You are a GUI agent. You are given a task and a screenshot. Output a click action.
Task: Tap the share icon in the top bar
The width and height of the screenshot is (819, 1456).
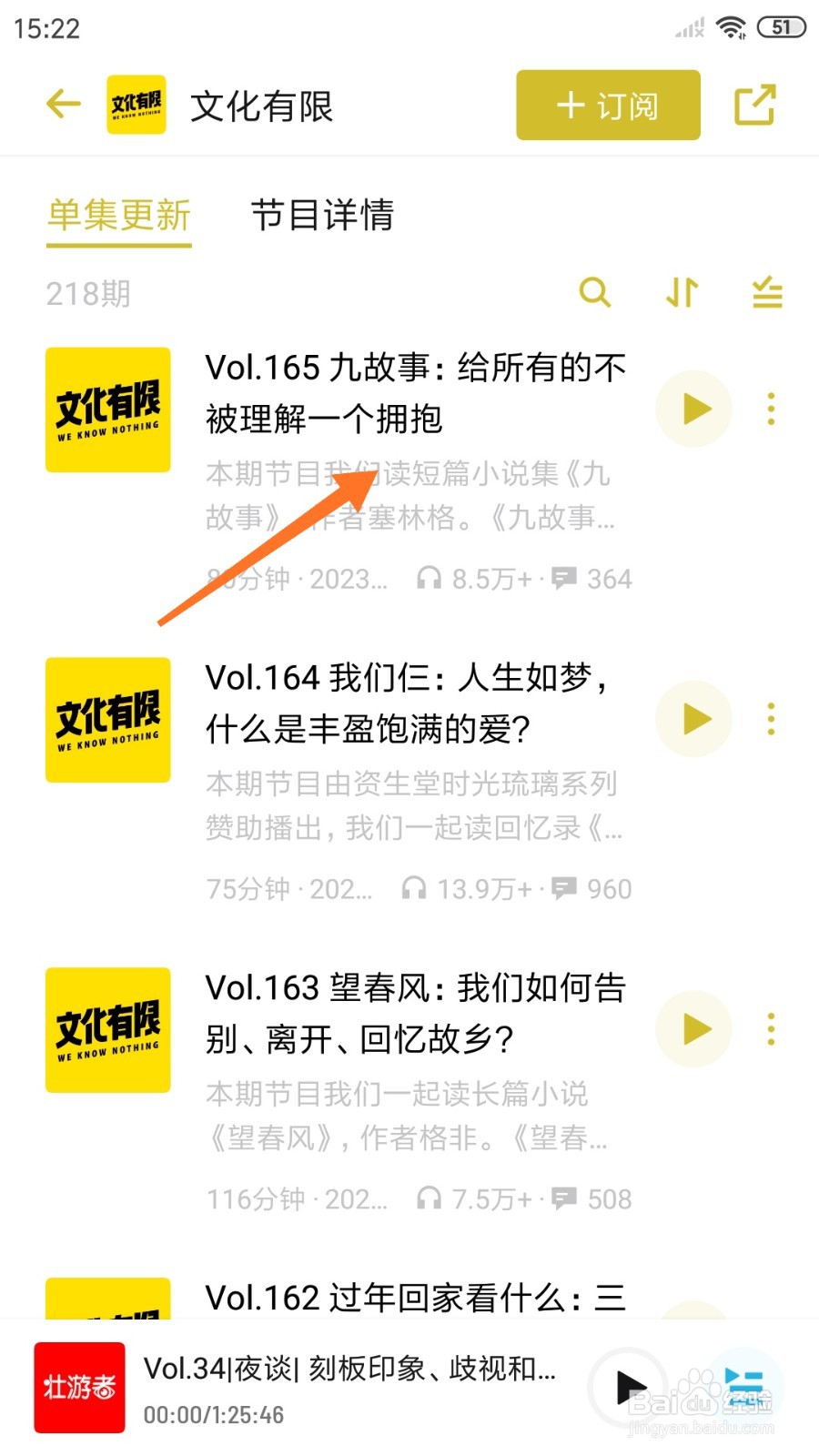[x=755, y=105]
